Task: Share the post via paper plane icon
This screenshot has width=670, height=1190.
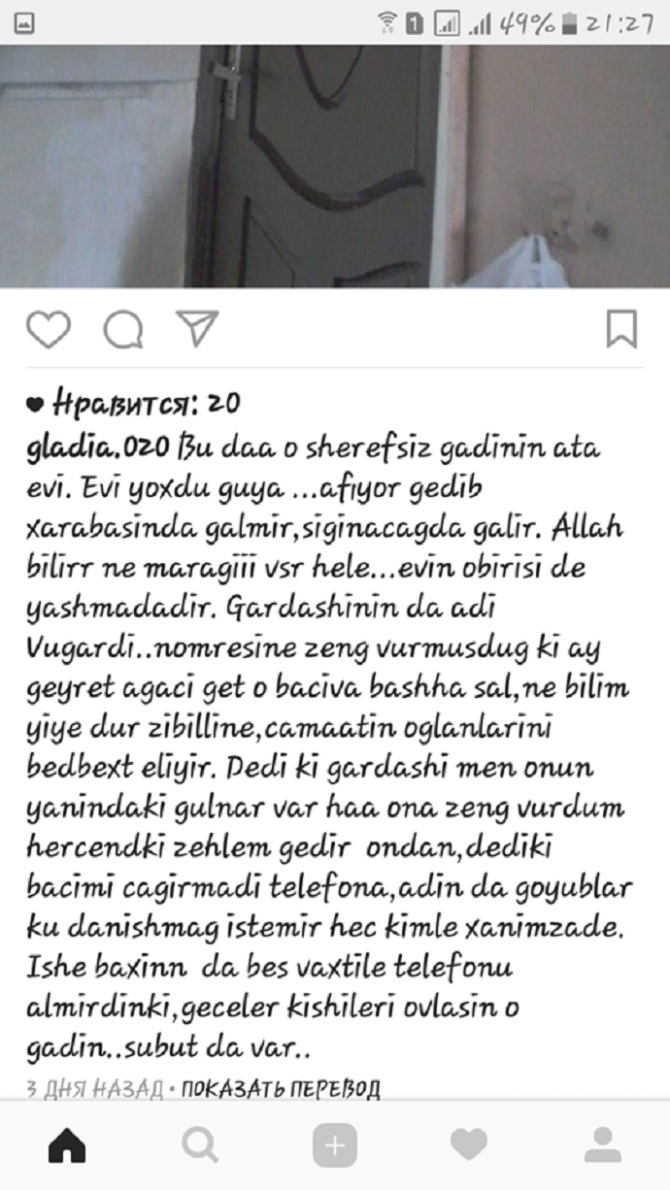Action: pos(197,327)
